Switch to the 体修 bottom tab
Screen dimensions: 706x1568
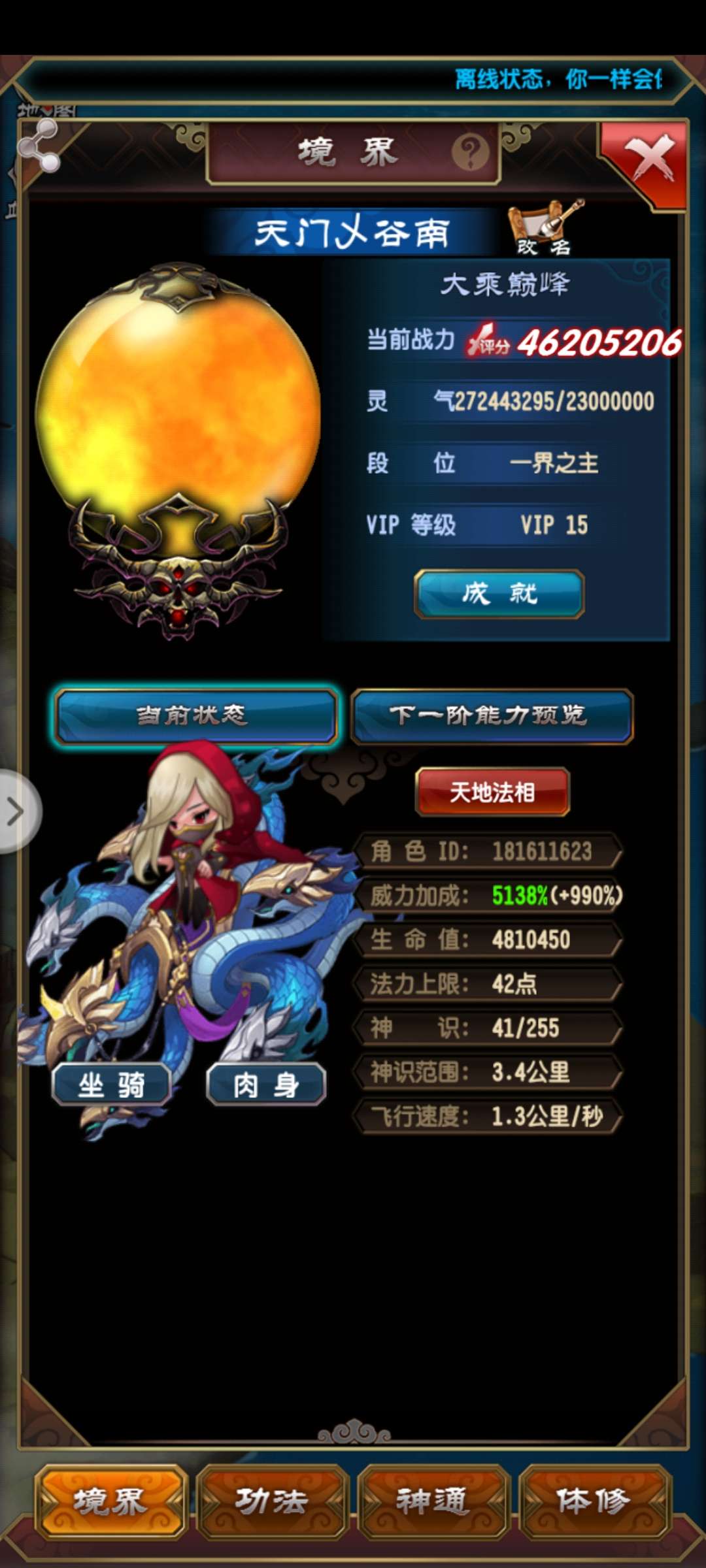[594, 1501]
